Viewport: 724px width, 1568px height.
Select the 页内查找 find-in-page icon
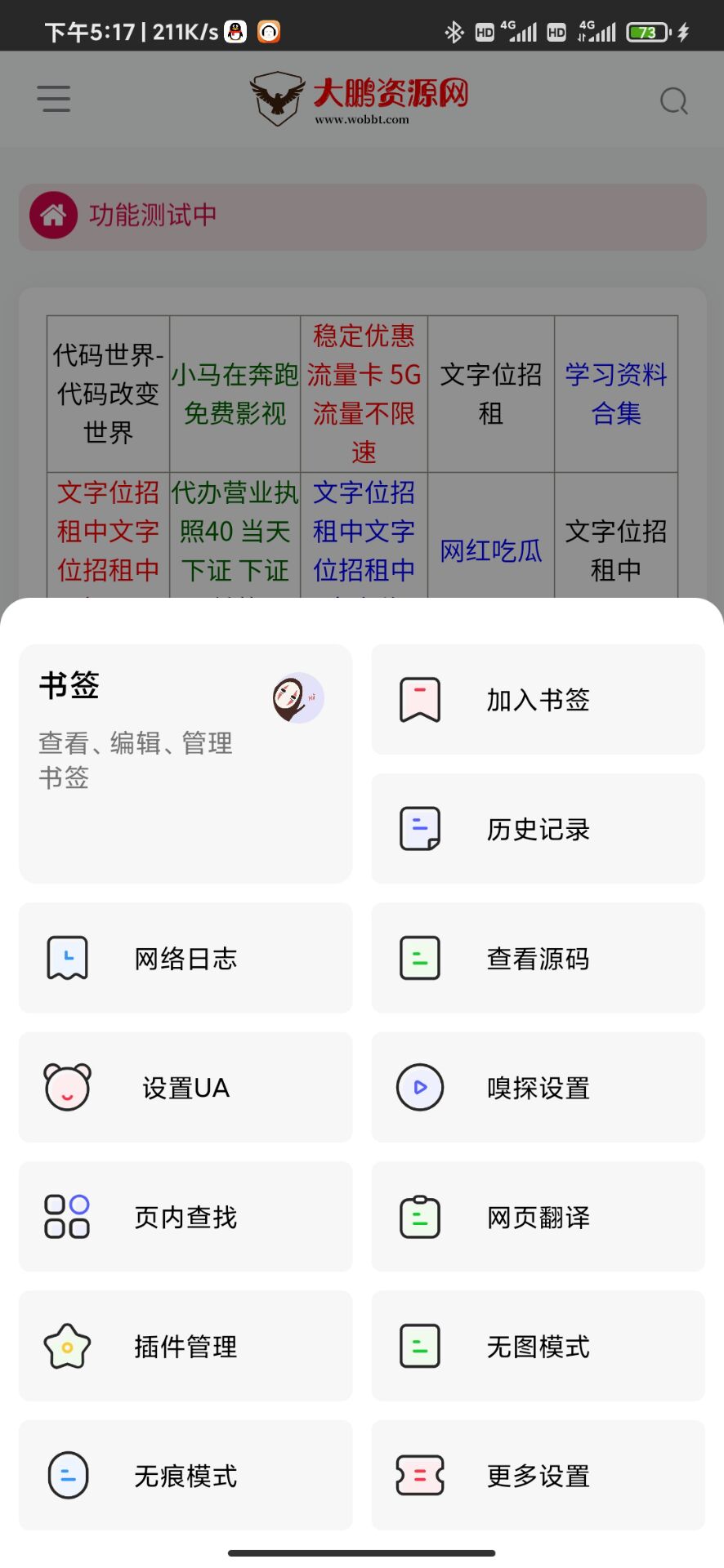[x=67, y=1216]
